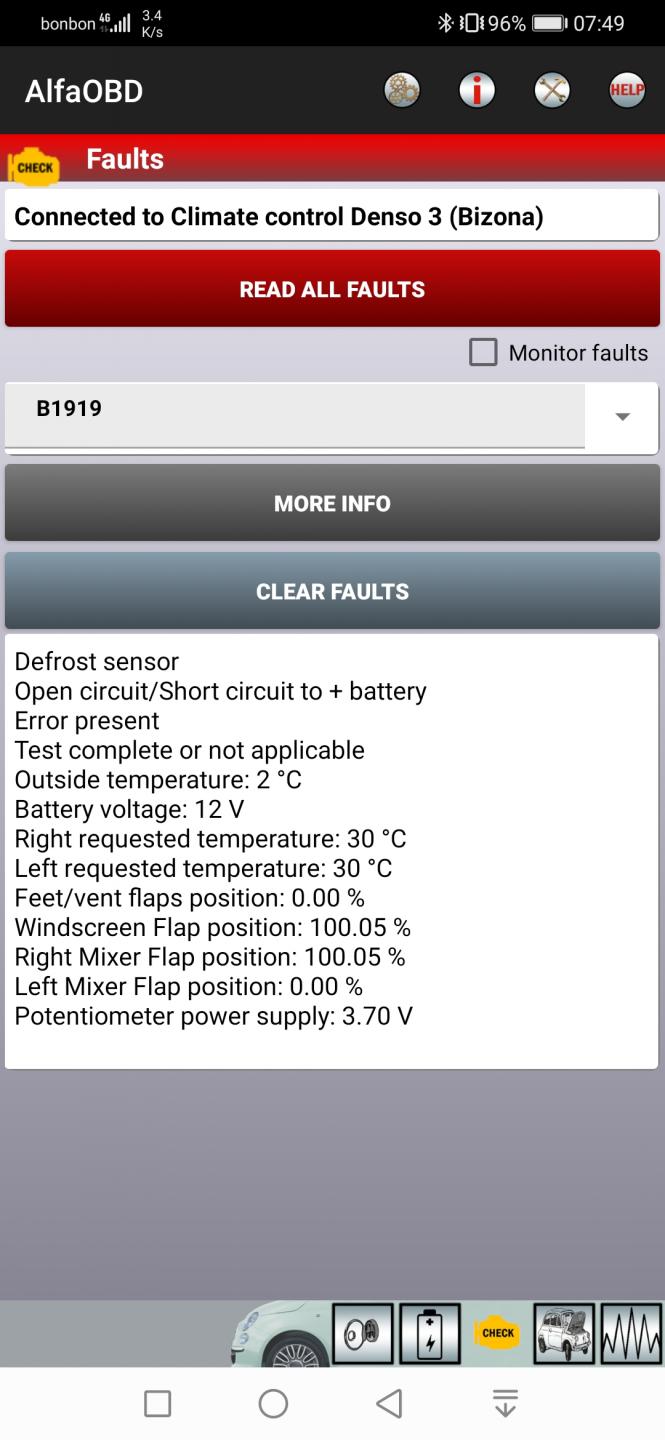
Task: Tap READ ALL FAULTS button
Action: (332, 289)
